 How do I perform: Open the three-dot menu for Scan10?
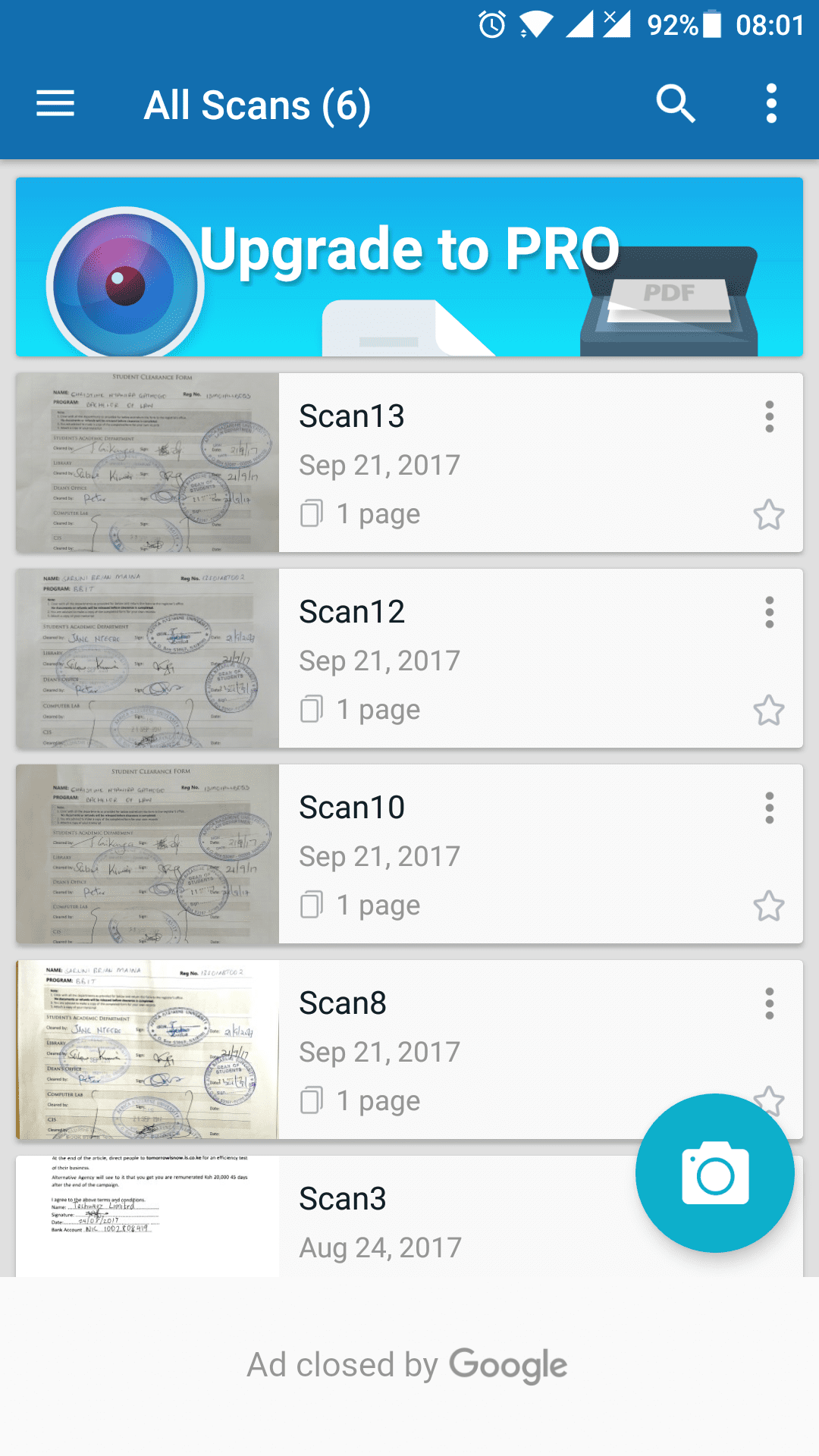tap(770, 808)
